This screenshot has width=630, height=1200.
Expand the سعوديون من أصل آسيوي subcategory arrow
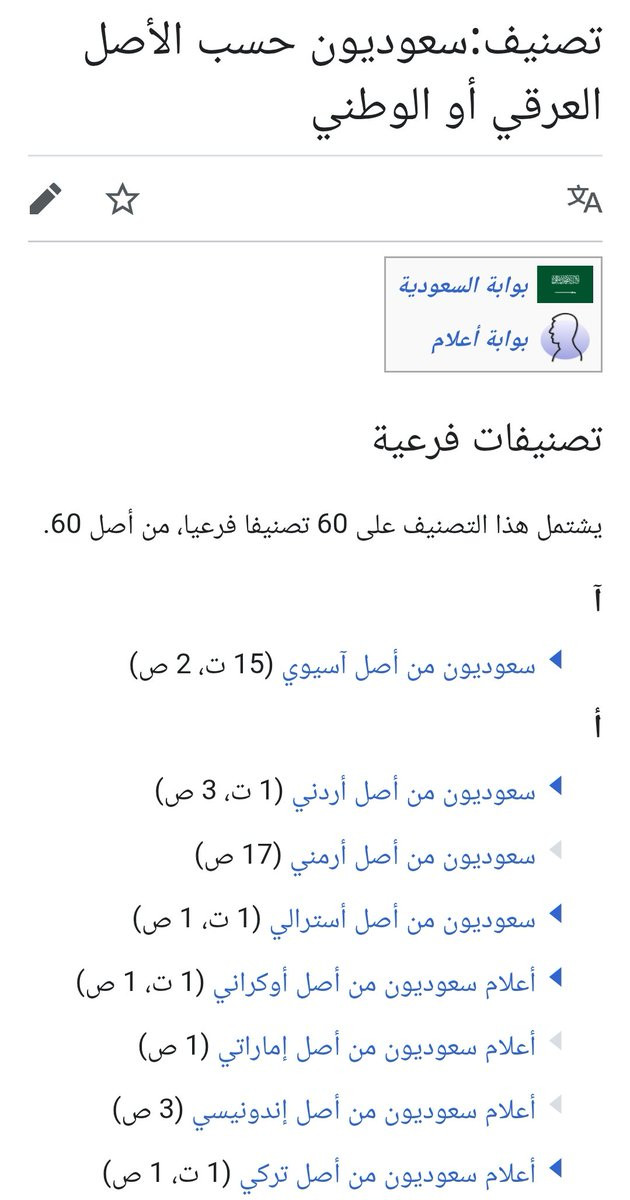557,663
